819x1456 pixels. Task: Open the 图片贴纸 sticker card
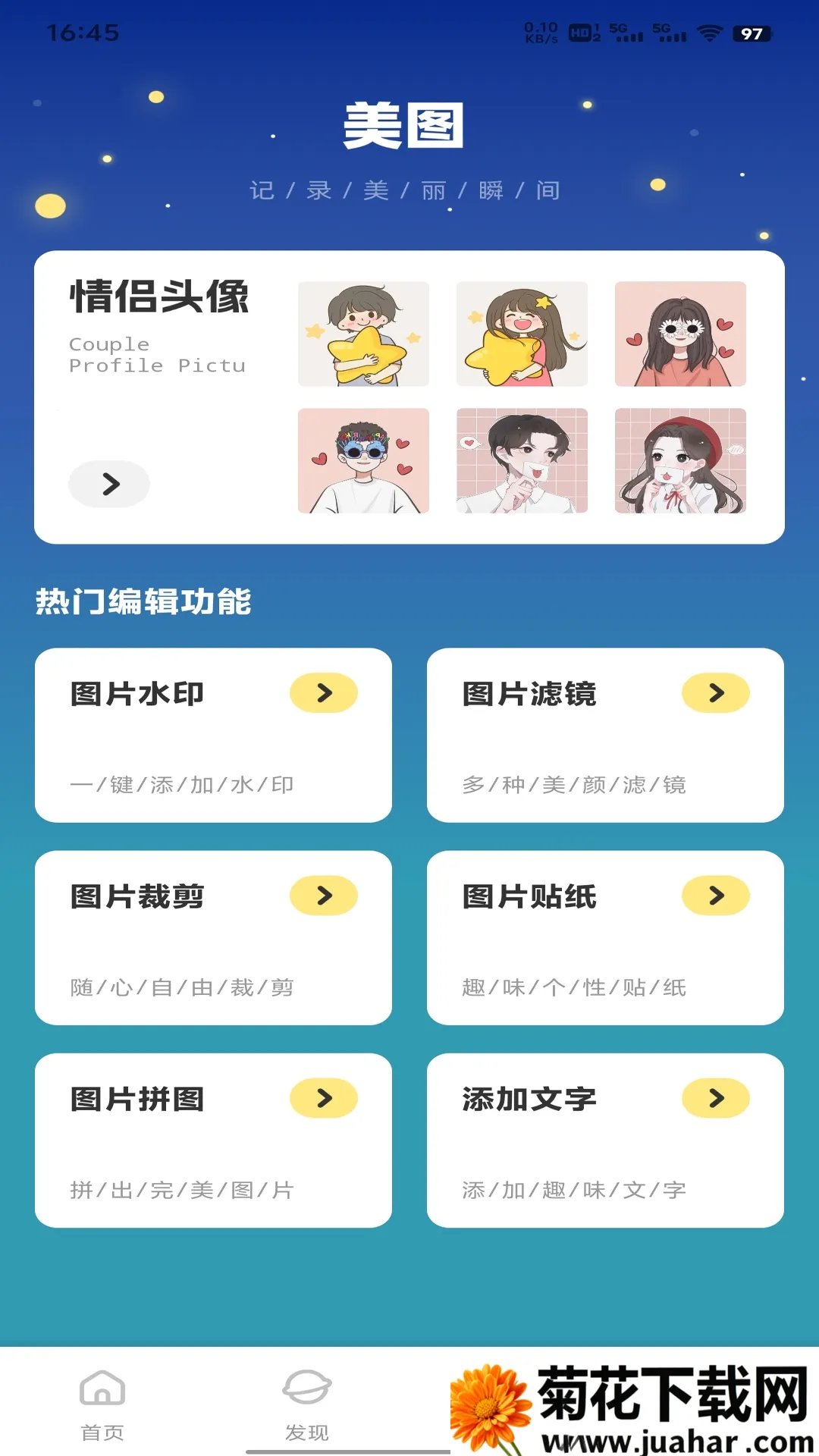pyautogui.click(x=605, y=937)
